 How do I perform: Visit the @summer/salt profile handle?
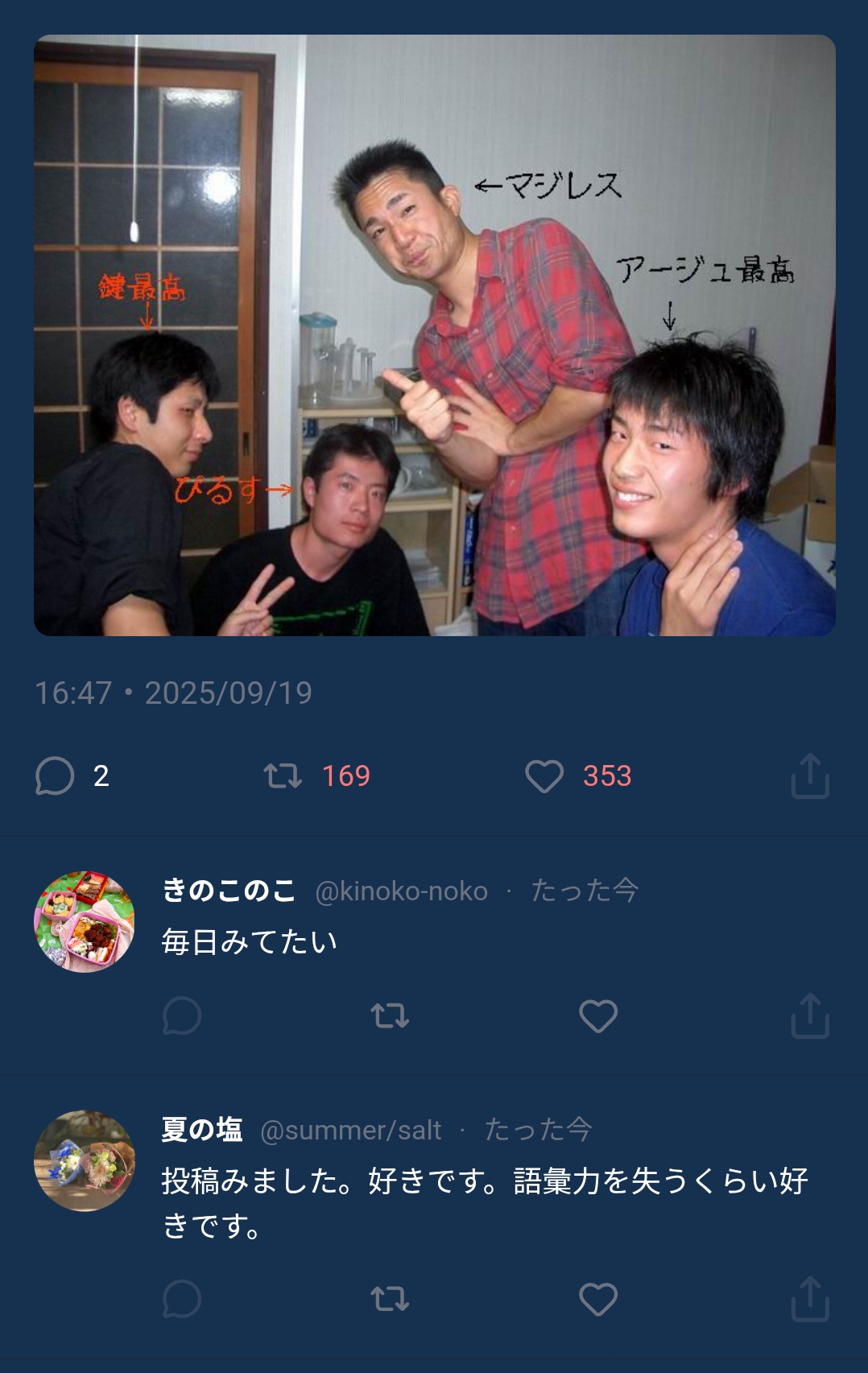351,1131
